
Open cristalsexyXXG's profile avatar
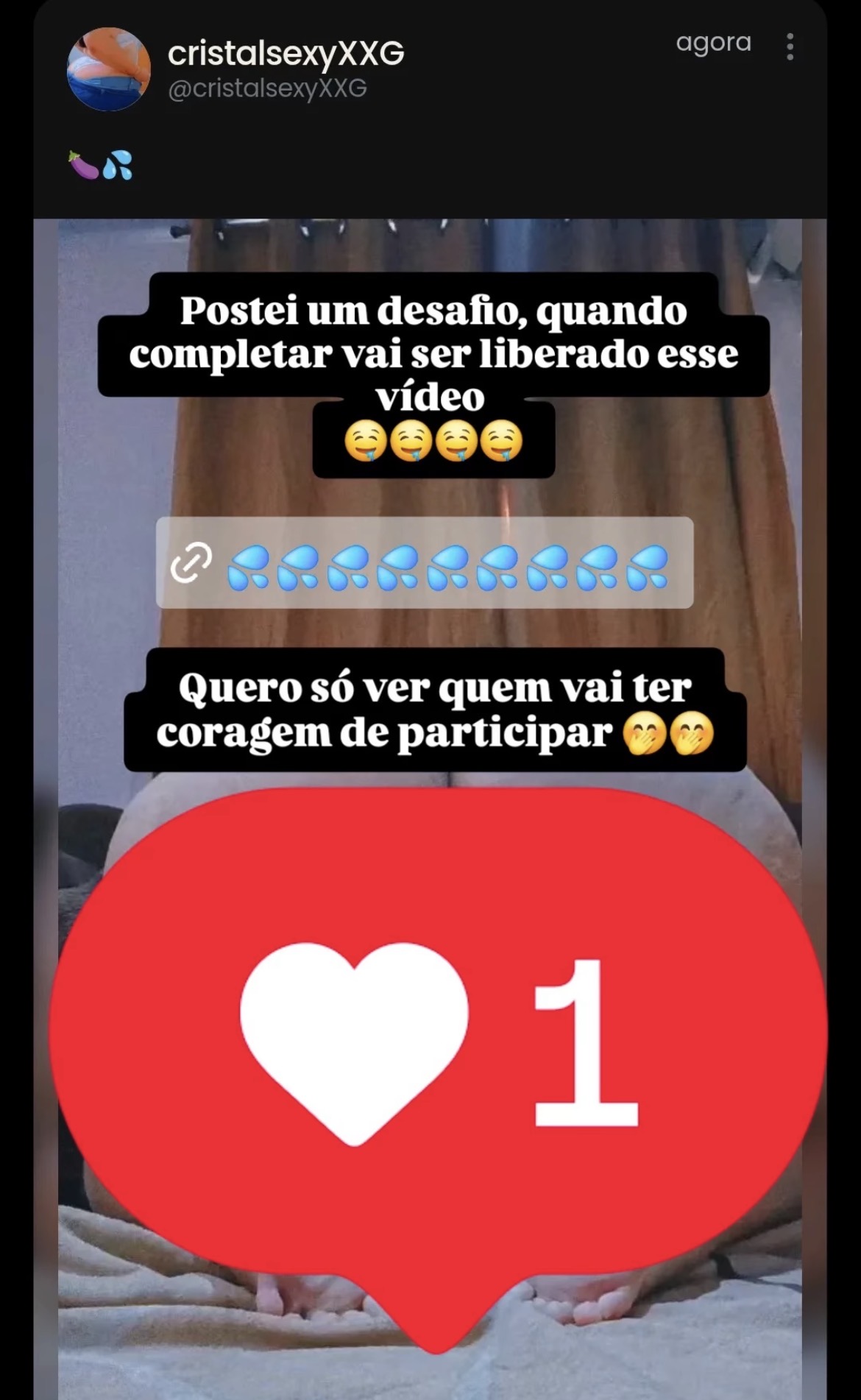tap(109, 69)
